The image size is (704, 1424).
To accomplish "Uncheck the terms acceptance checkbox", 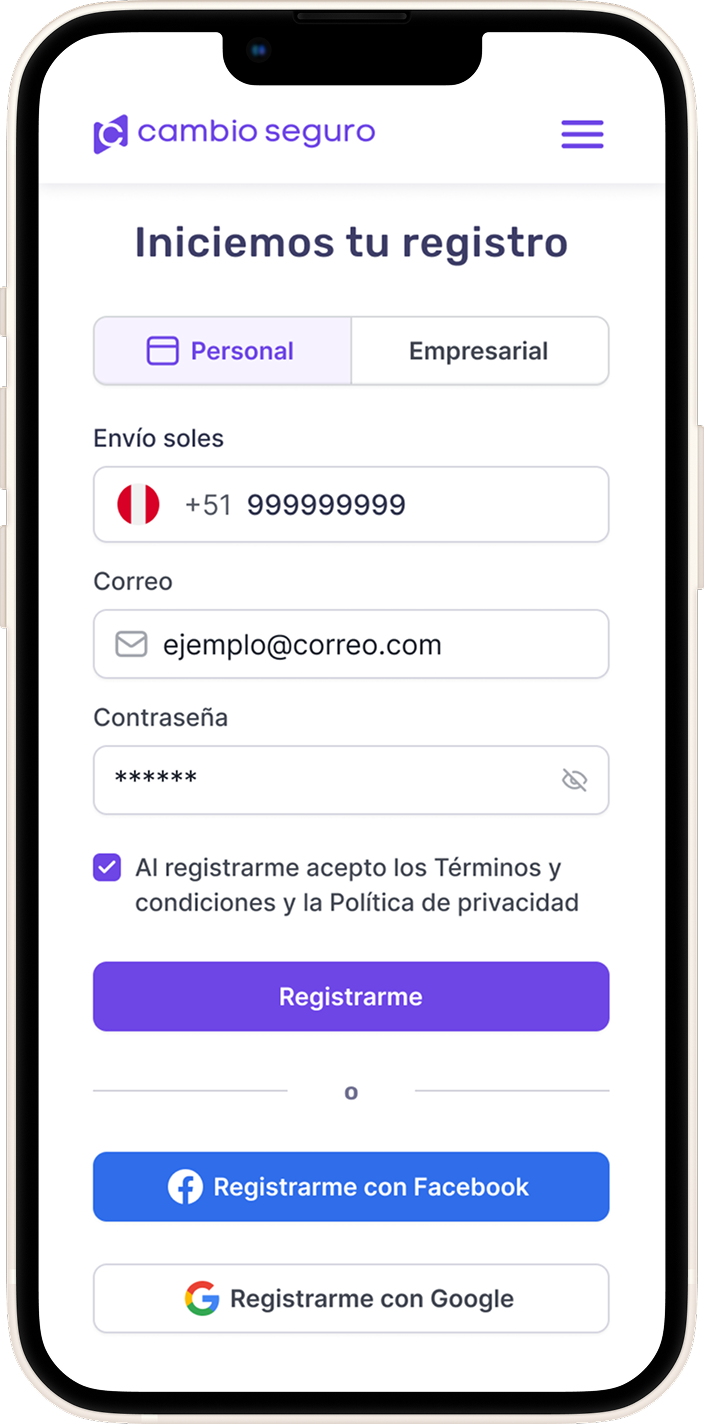I will coord(107,867).
